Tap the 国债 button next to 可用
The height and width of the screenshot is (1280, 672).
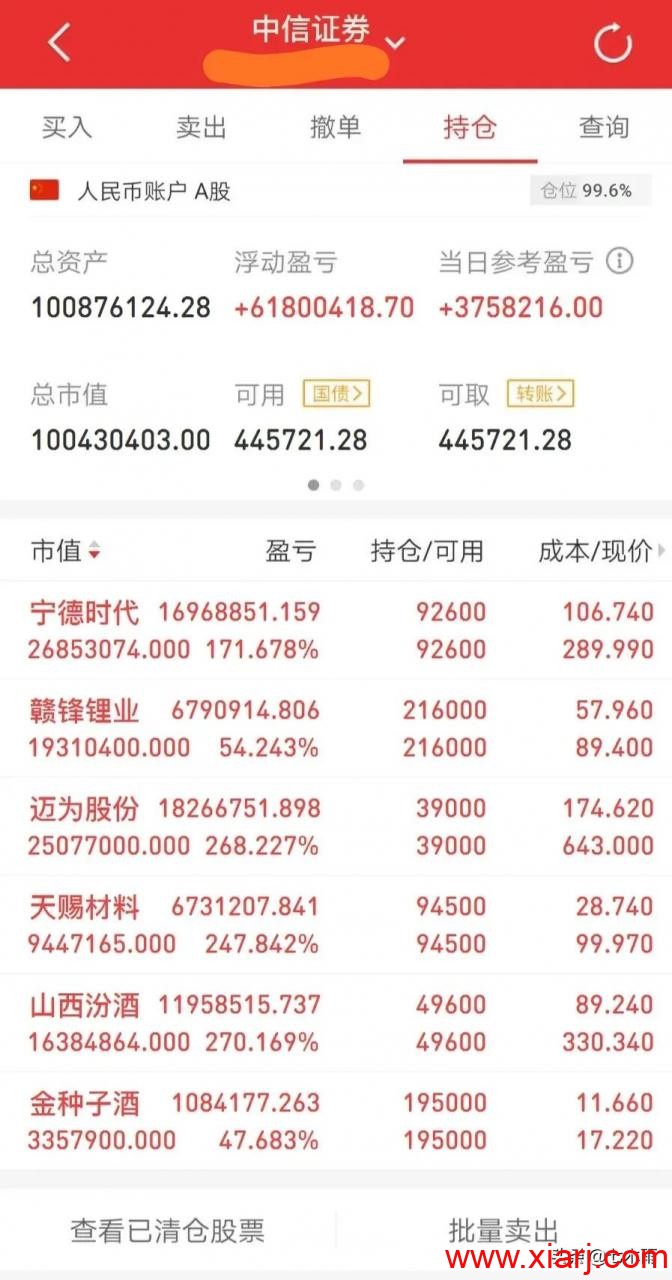[337, 393]
